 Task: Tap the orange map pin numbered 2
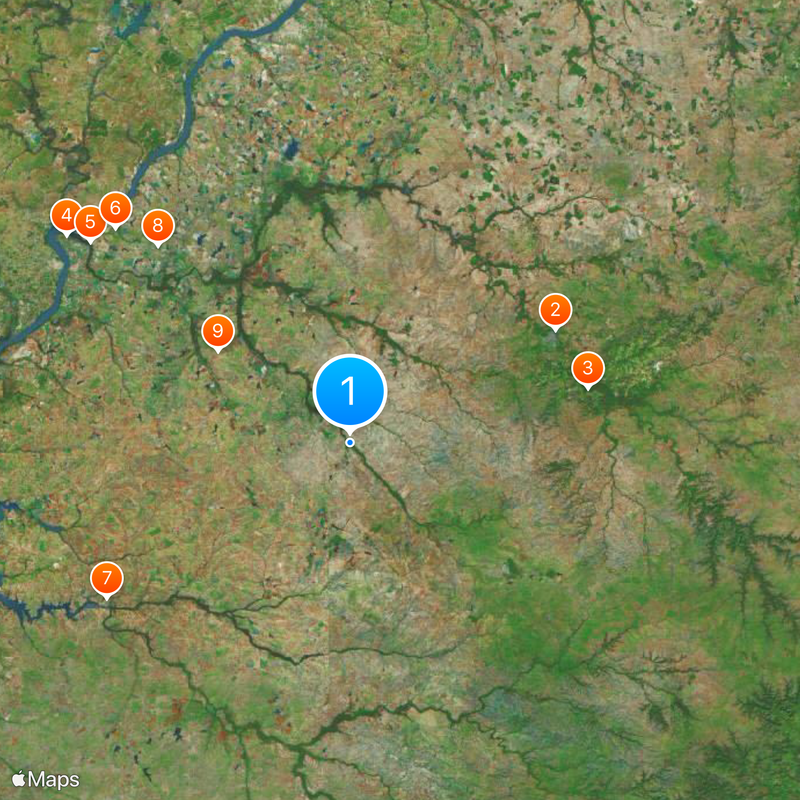[x=555, y=310]
